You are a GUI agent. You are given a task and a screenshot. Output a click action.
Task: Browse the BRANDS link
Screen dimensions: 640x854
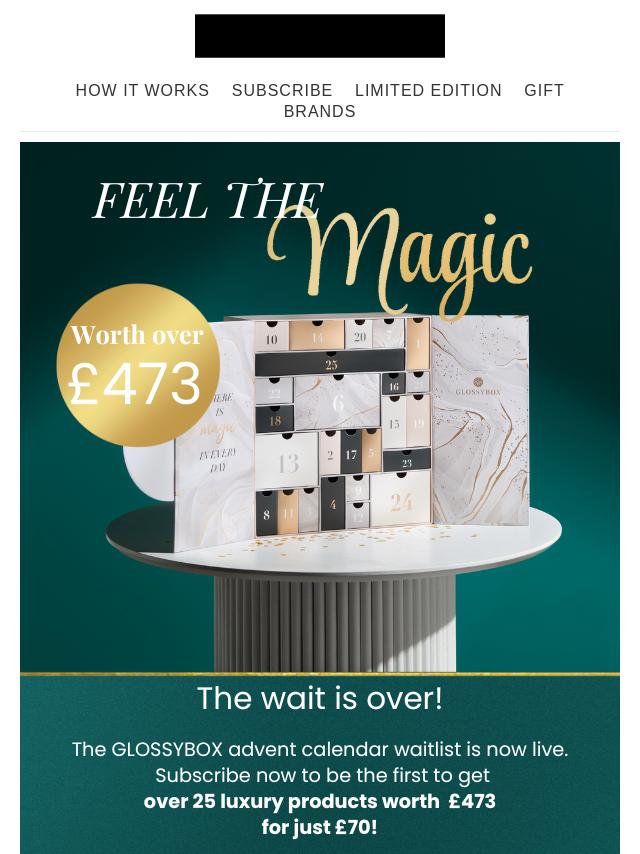(x=319, y=111)
